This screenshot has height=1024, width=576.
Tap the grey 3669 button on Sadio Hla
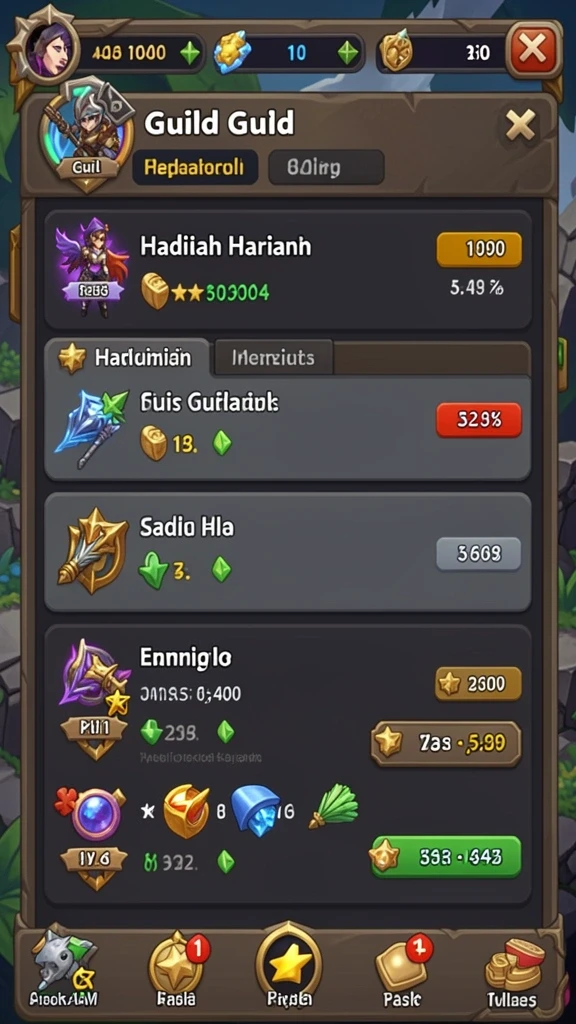479,554
